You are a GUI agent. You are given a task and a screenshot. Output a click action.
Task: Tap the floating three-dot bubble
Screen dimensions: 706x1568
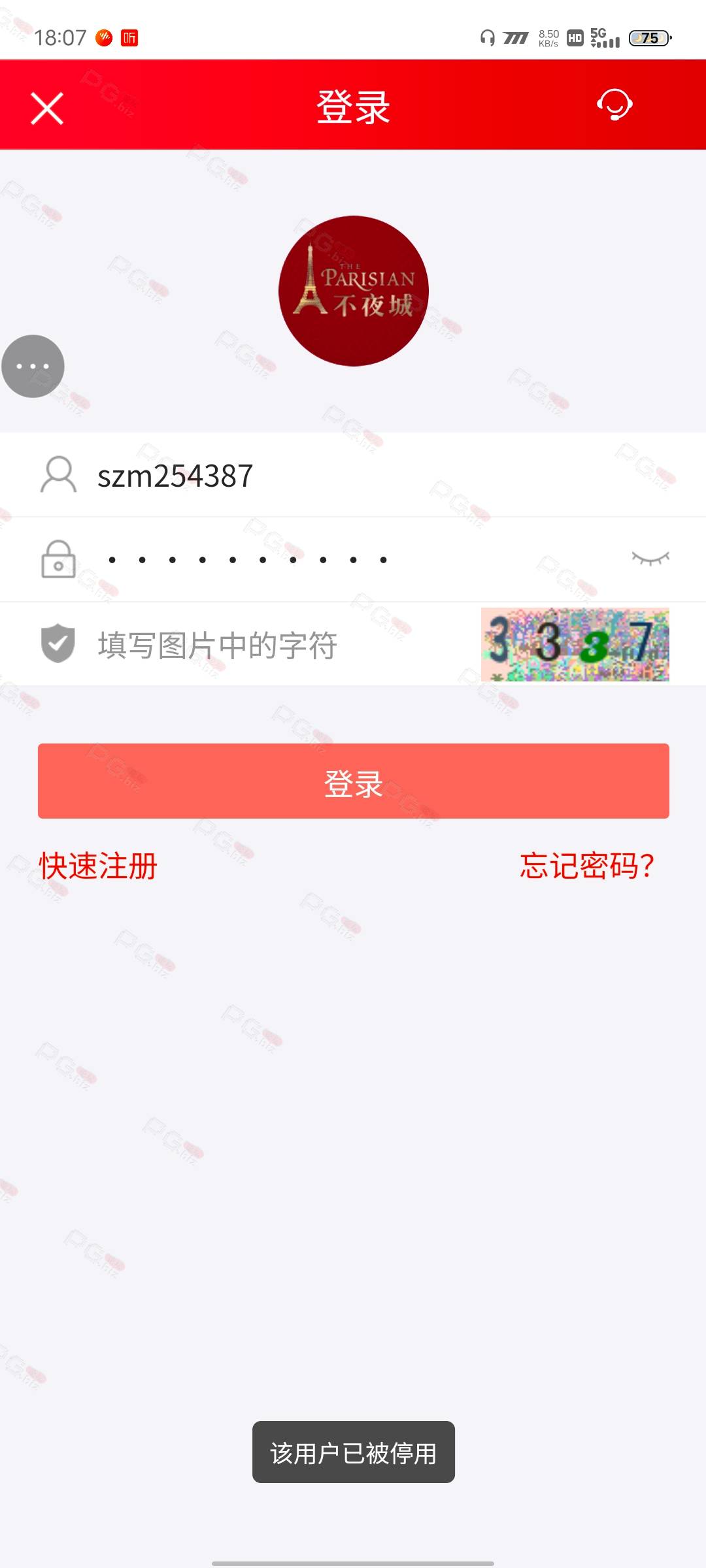pyautogui.click(x=33, y=367)
